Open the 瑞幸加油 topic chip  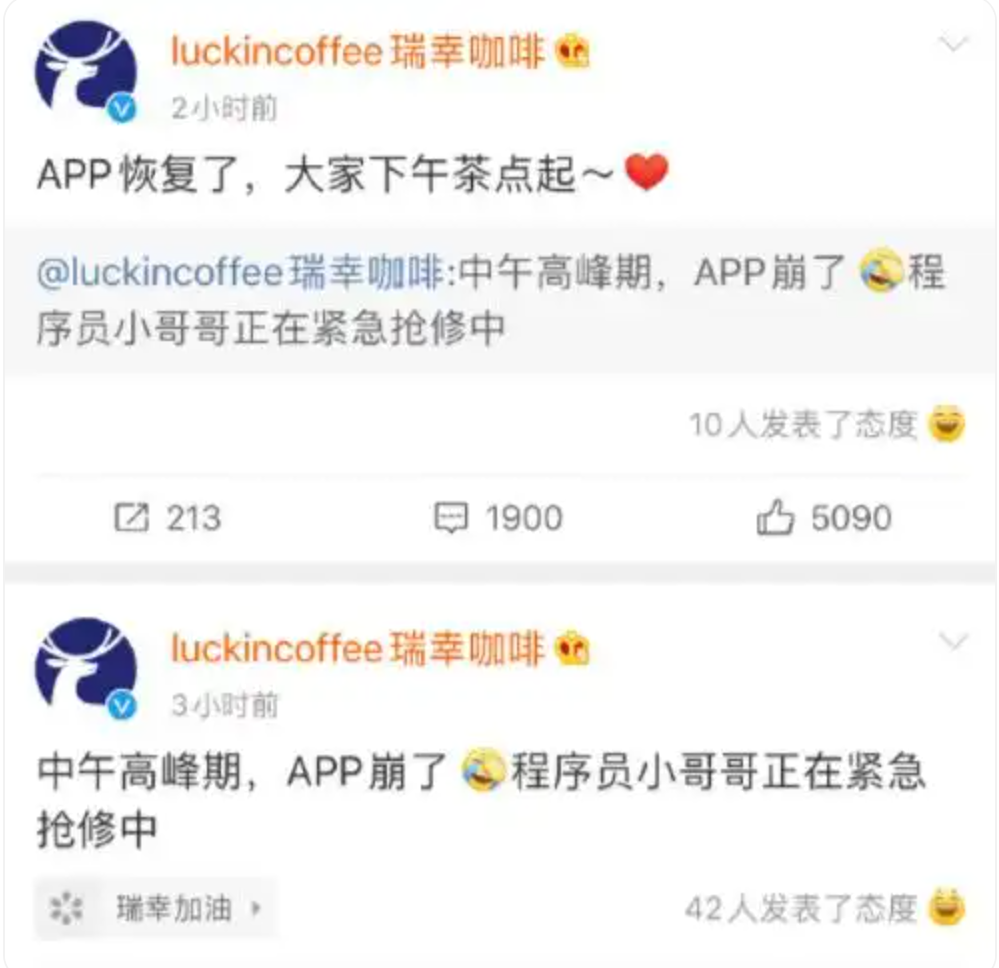tap(155, 908)
